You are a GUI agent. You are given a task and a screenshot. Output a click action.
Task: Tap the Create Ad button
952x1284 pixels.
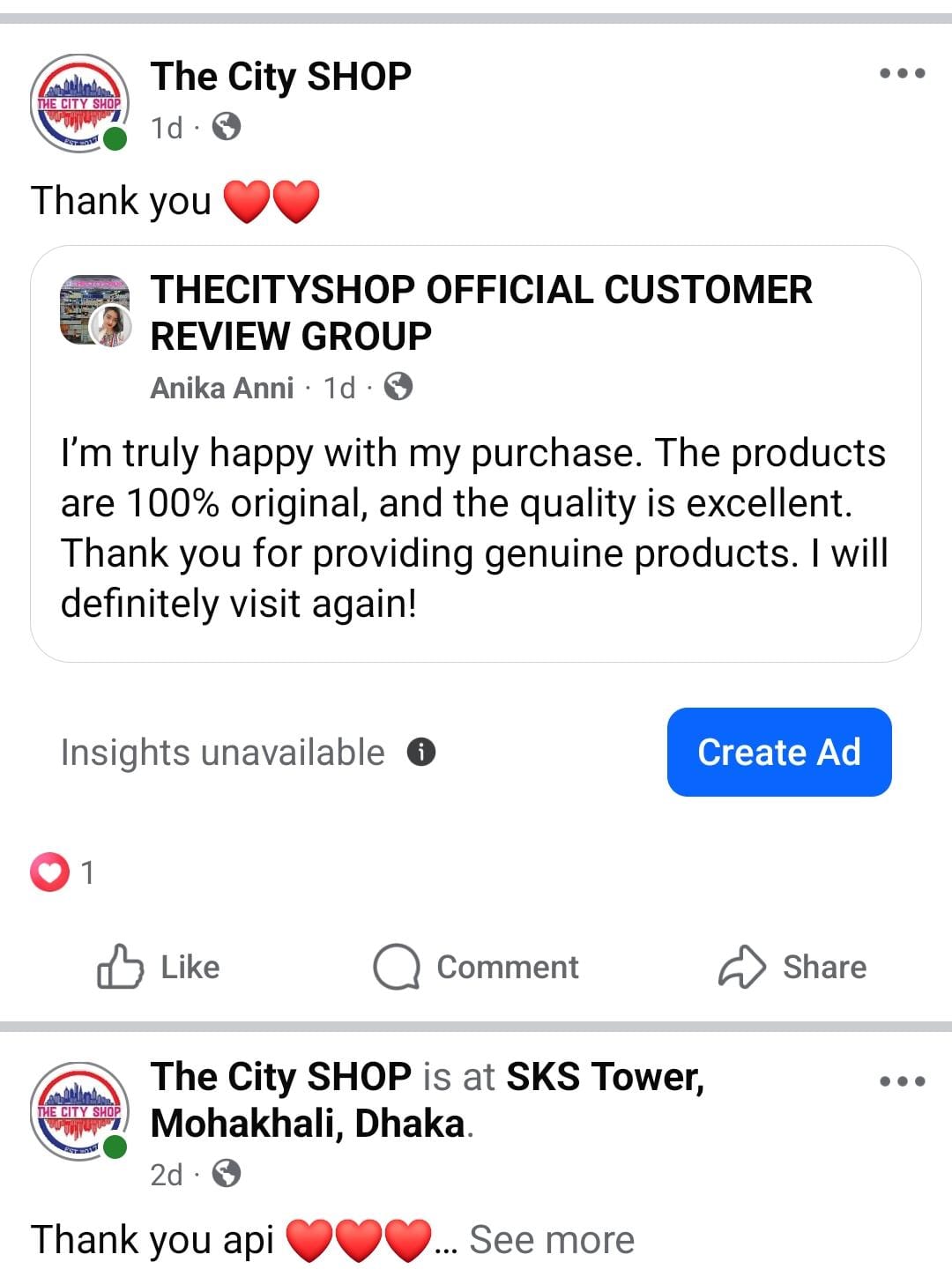click(x=778, y=752)
